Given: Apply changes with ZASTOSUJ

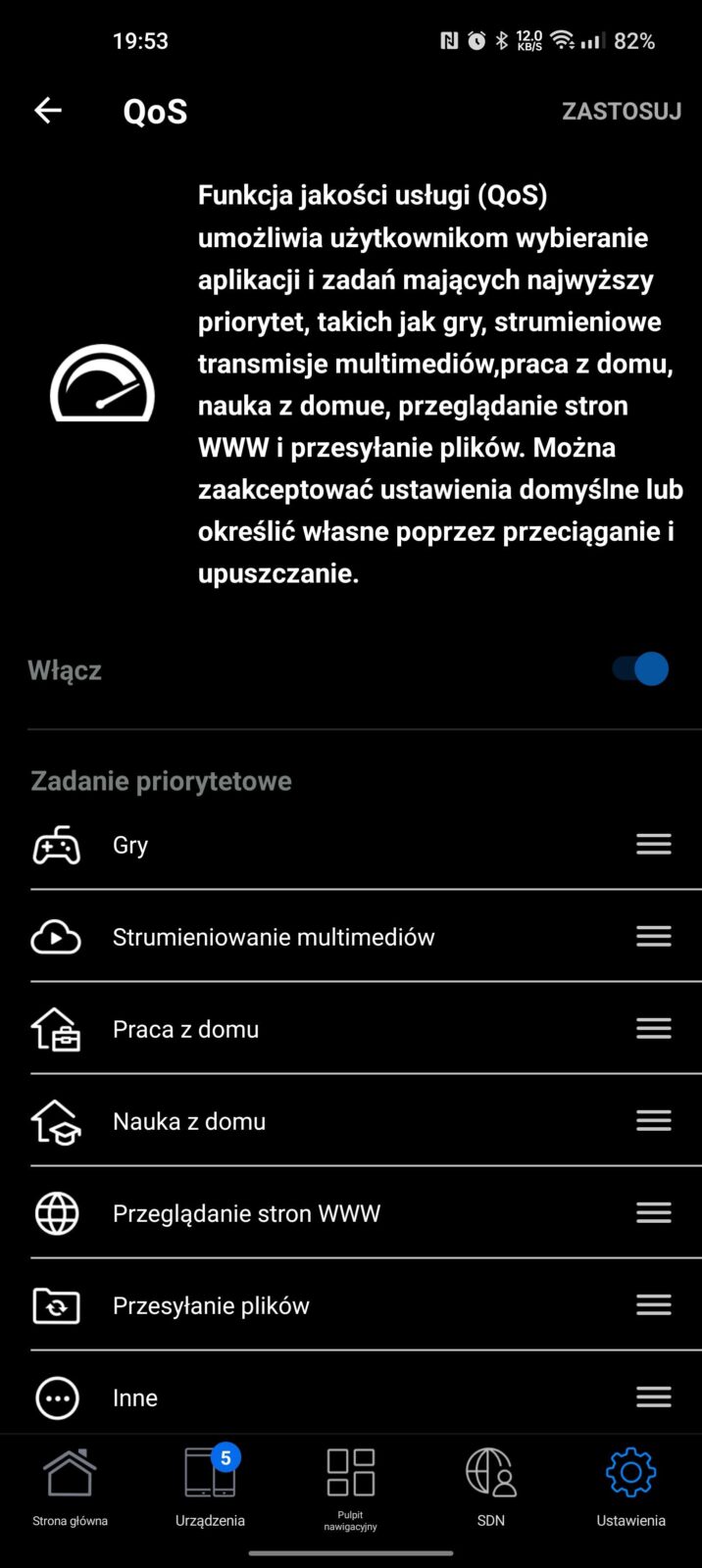Looking at the screenshot, I should click(621, 111).
